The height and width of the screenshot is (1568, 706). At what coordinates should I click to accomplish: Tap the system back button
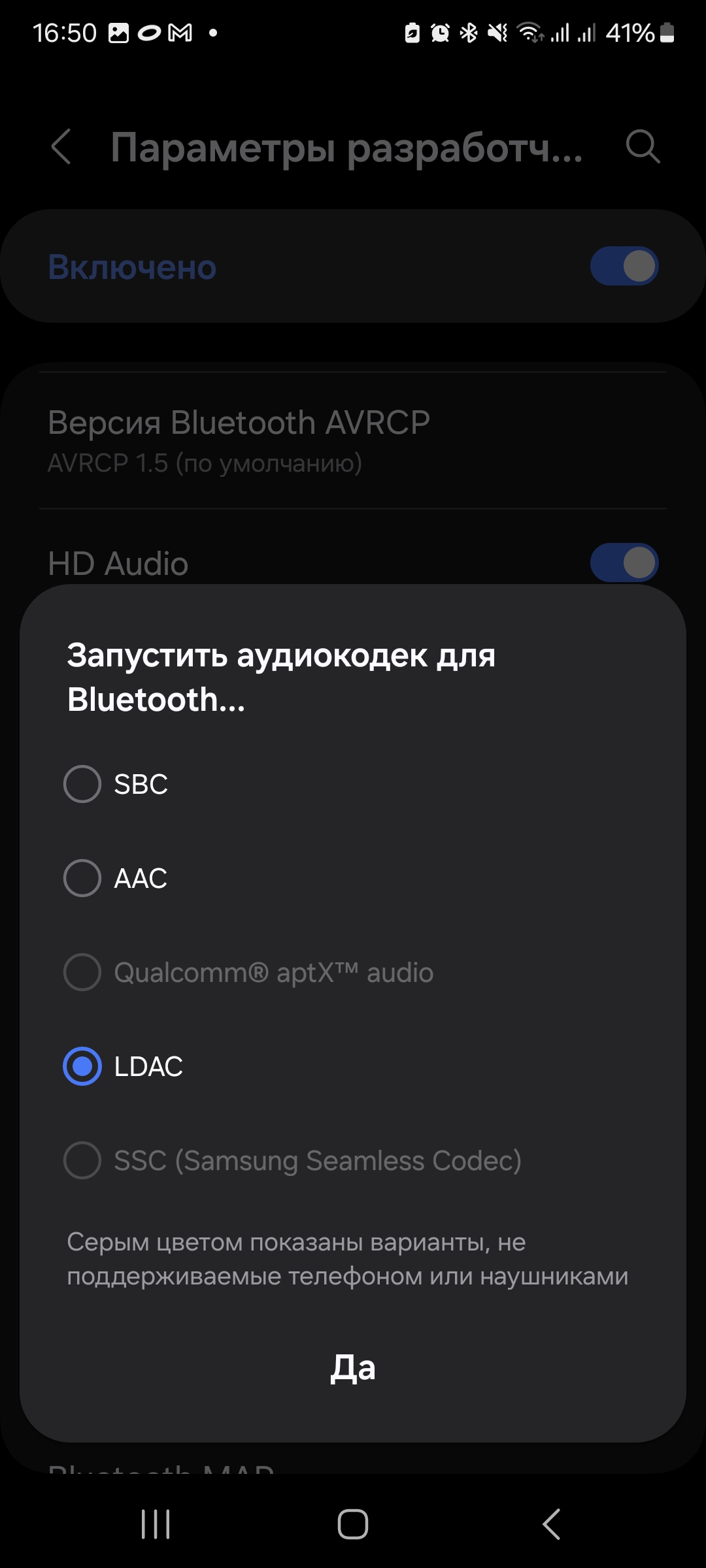551,1524
